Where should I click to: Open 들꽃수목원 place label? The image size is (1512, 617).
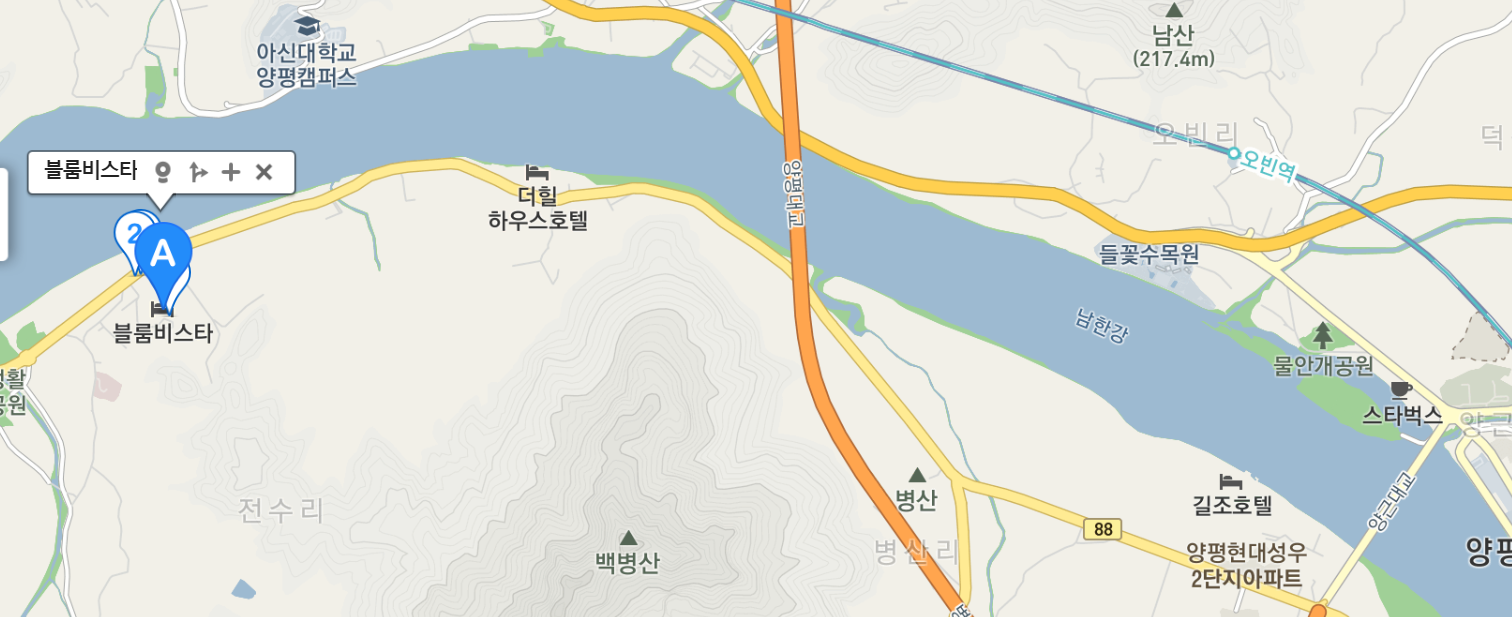[1148, 254]
